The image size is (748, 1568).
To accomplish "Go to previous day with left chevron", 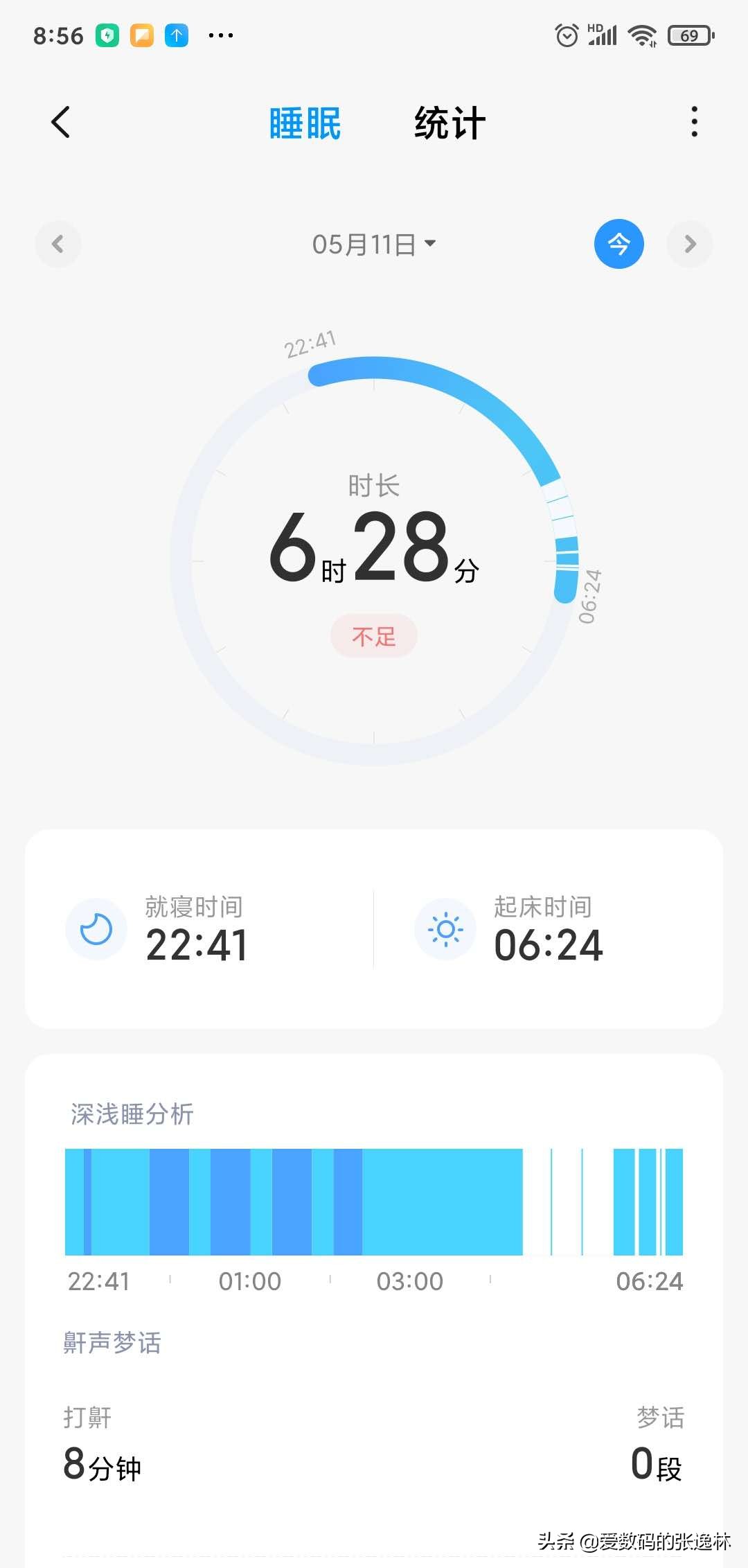I will click(58, 244).
